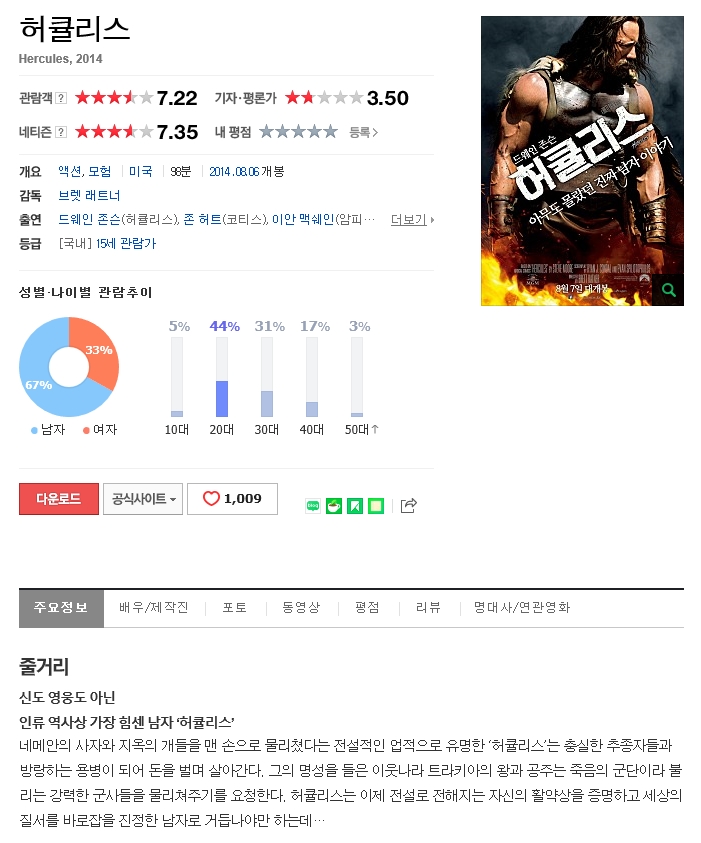
Task: Switch to the 동영상 tab
Action: coord(301,608)
